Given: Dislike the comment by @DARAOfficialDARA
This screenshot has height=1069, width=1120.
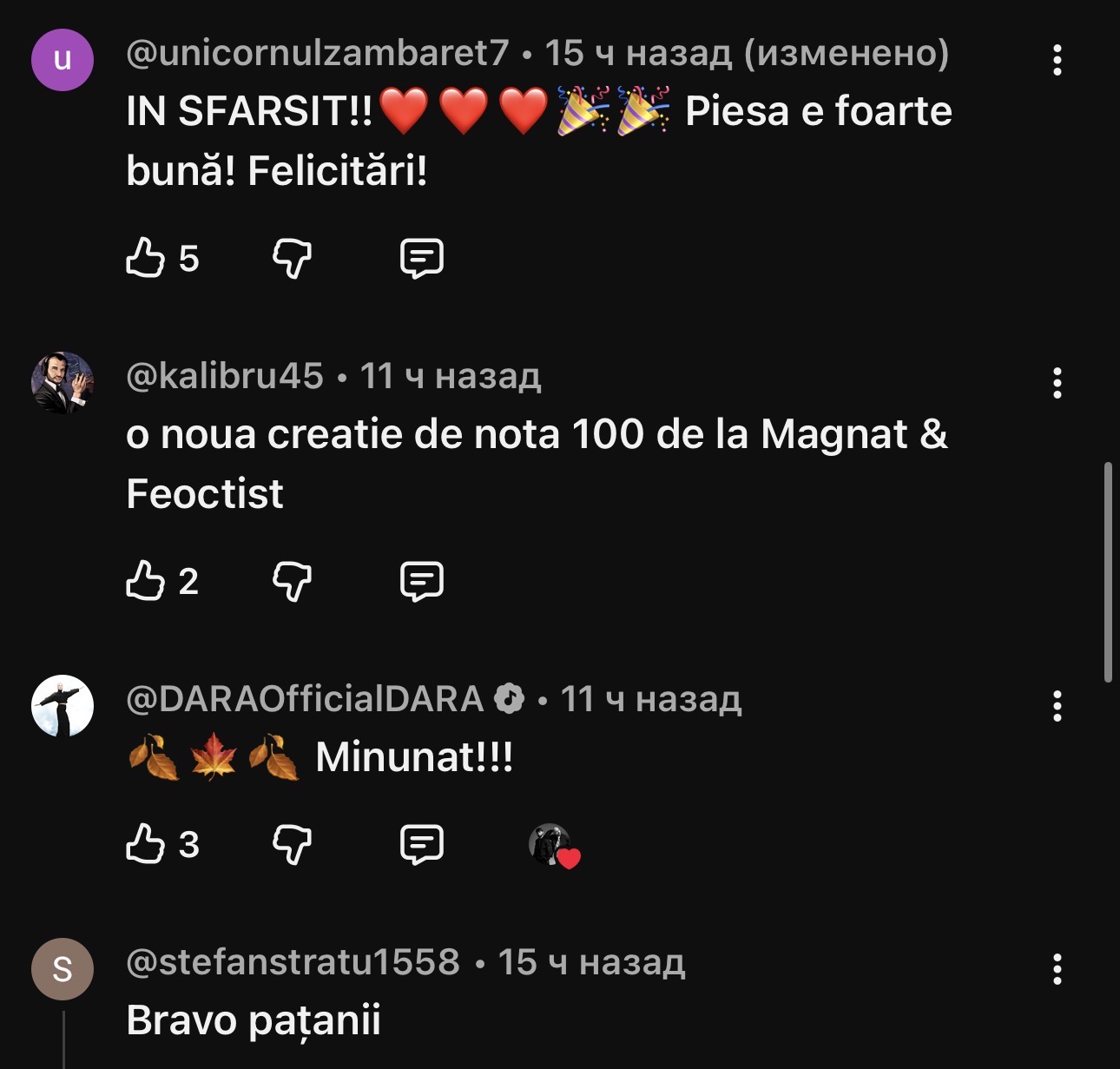Looking at the screenshot, I should click(x=292, y=843).
